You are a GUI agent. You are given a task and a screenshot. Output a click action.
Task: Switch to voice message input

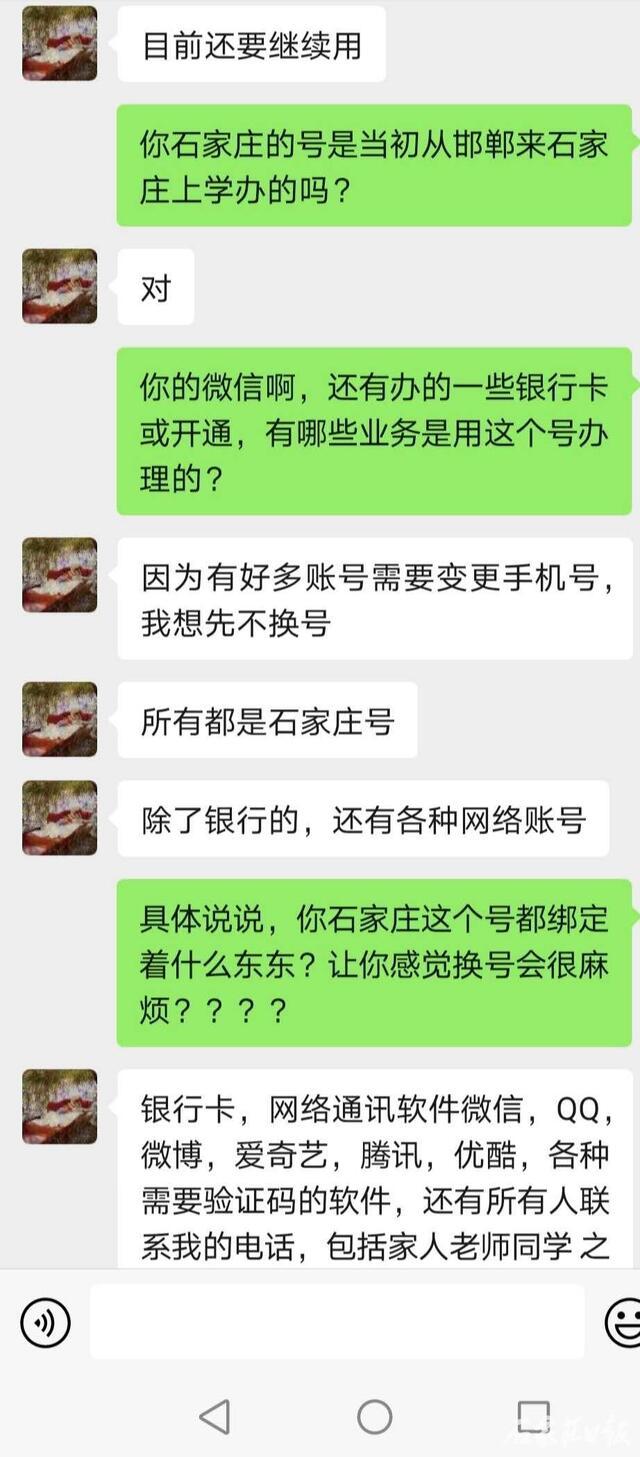click(x=45, y=1323)
